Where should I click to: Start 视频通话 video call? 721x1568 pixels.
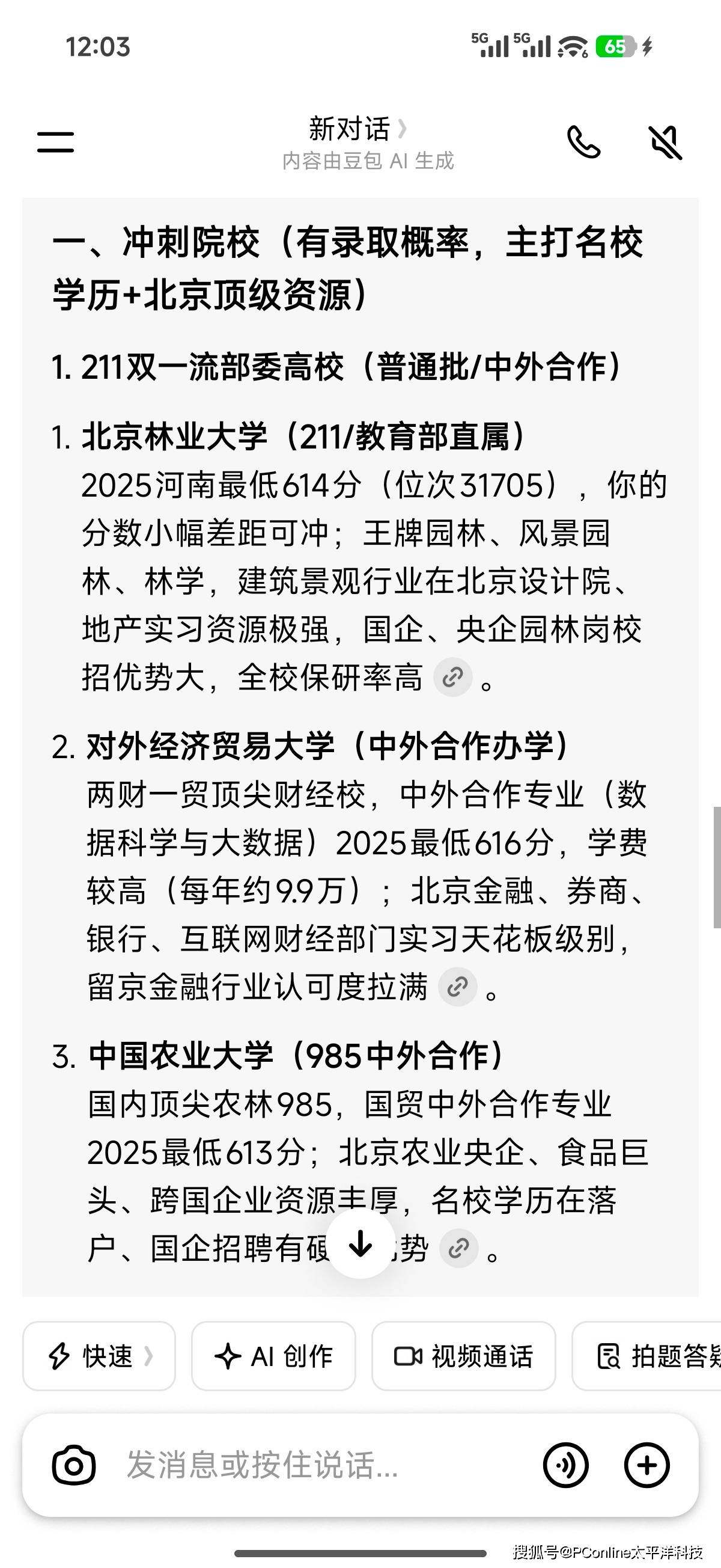pos(464,1356)
